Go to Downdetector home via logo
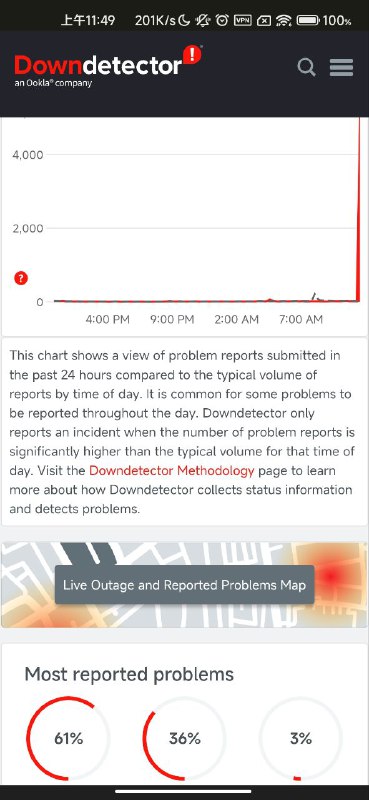This screenshot has height=800, width=369. click(x=108, y=66)
